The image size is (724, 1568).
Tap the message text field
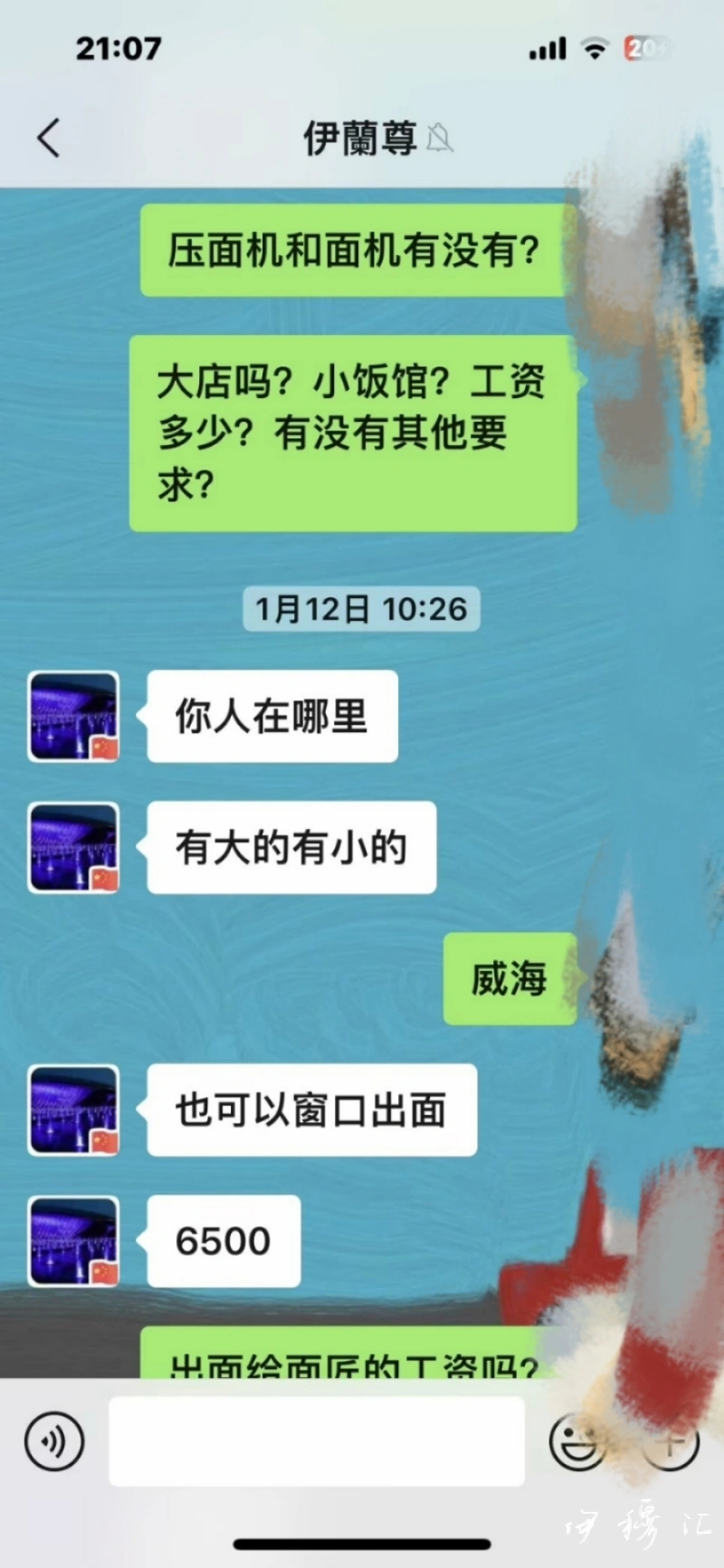[317, 1441]
